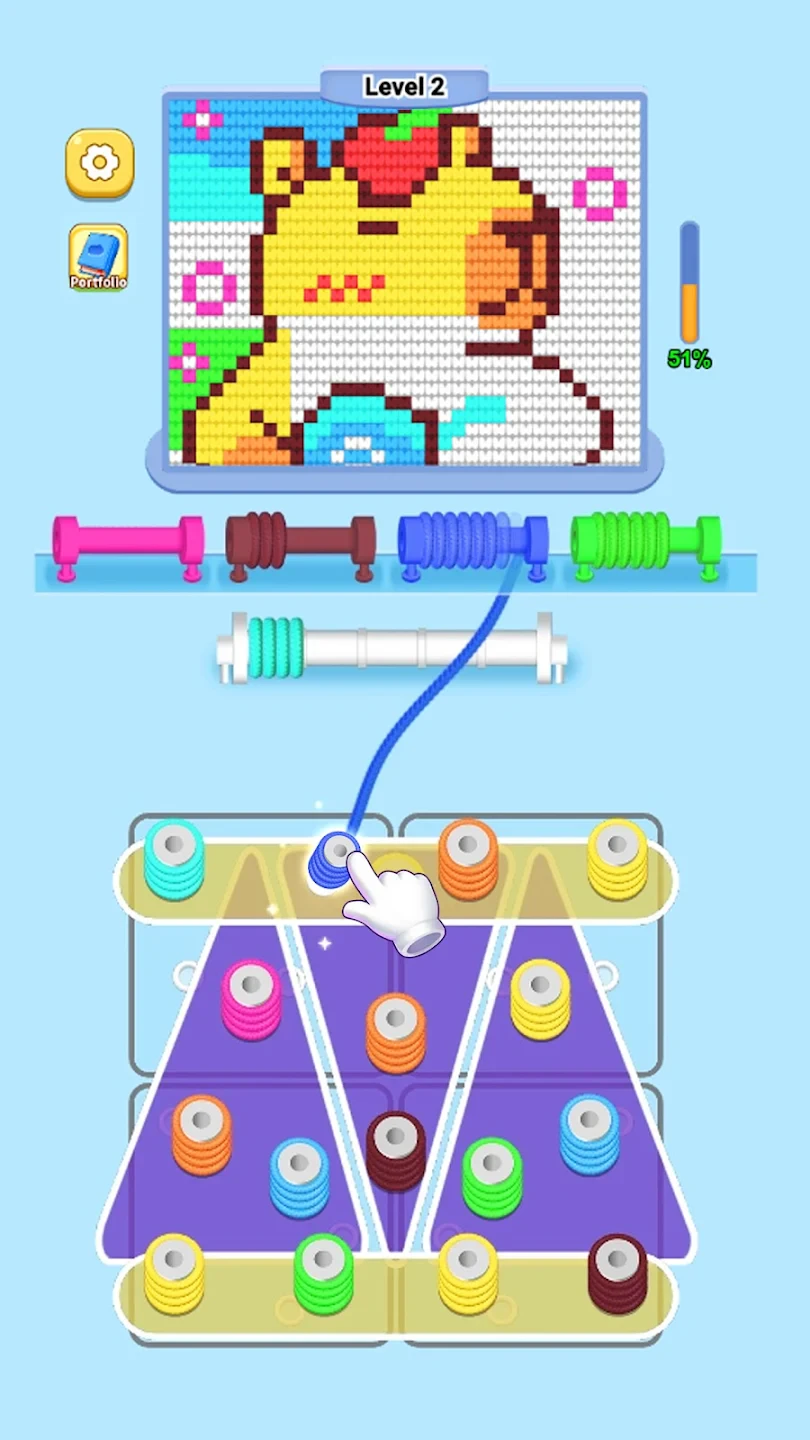
Task: Select the green spool on the yellow plank
Action: tap(323, 1272)
